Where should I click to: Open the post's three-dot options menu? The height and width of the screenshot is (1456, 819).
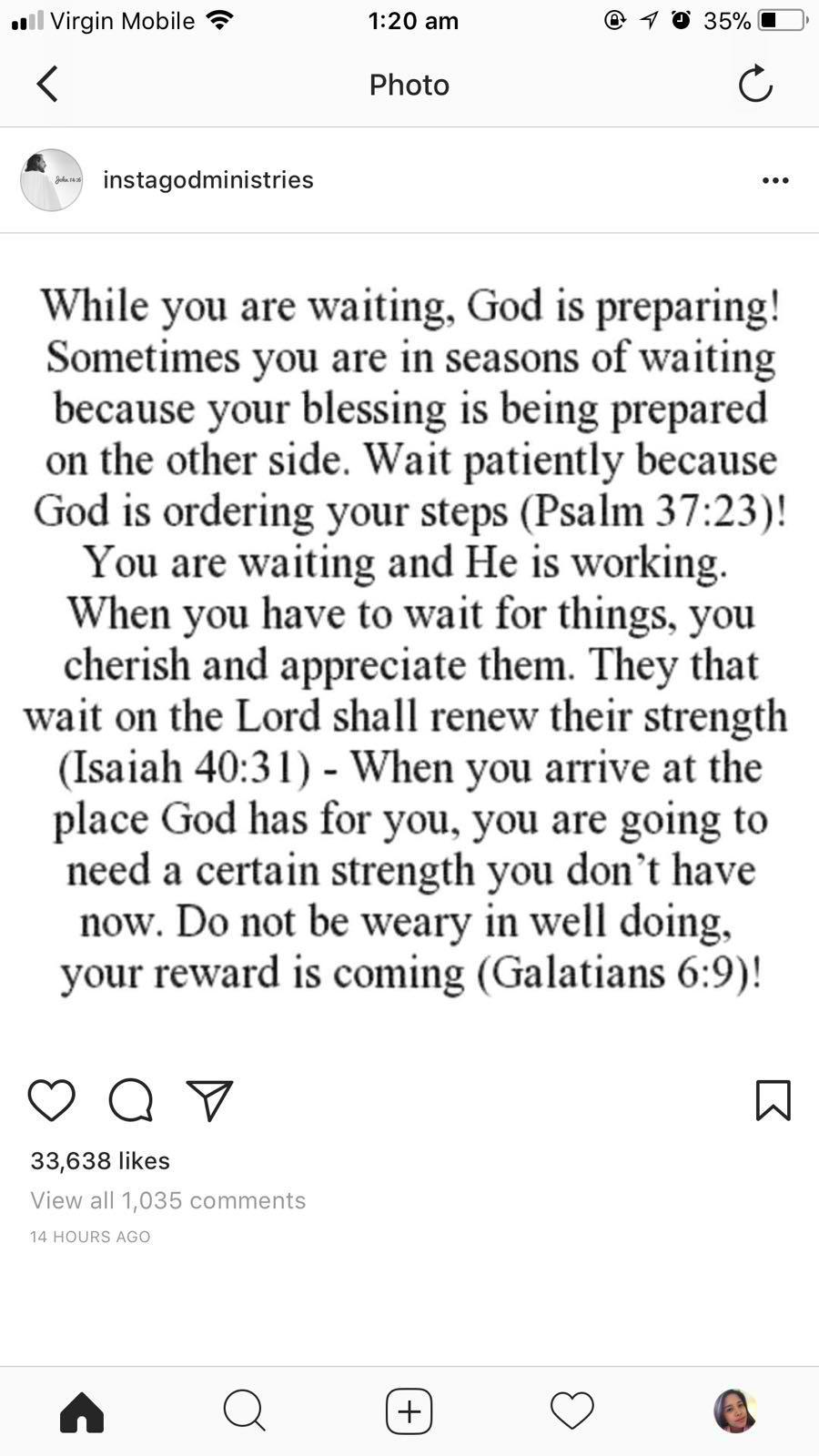click(x=775, y=180)
